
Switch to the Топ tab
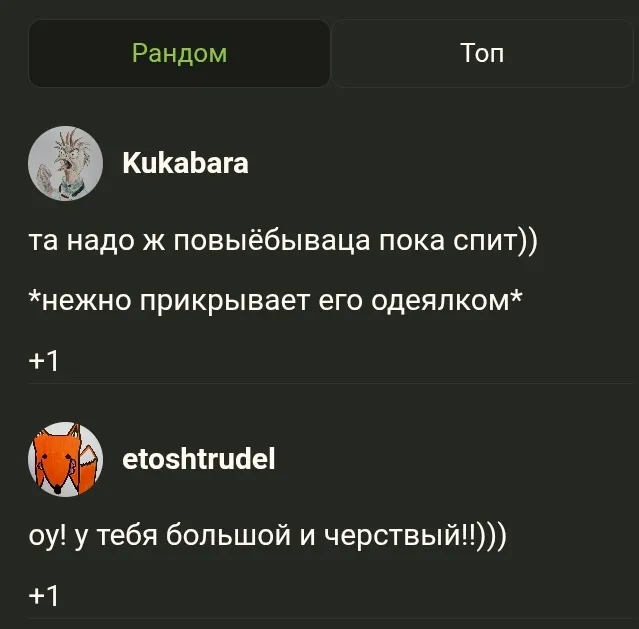(x=482, y=53)
